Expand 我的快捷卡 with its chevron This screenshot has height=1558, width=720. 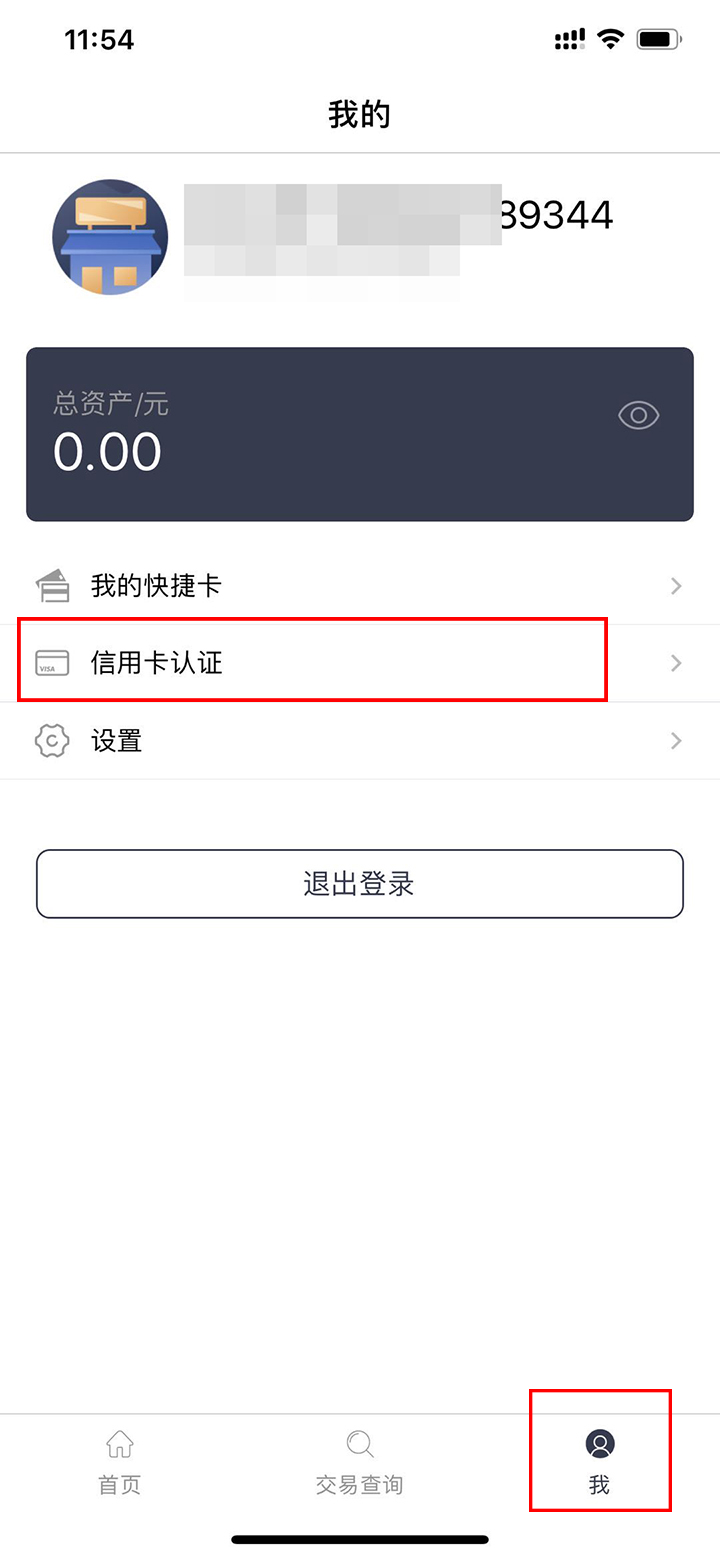(x=675, y=586)
